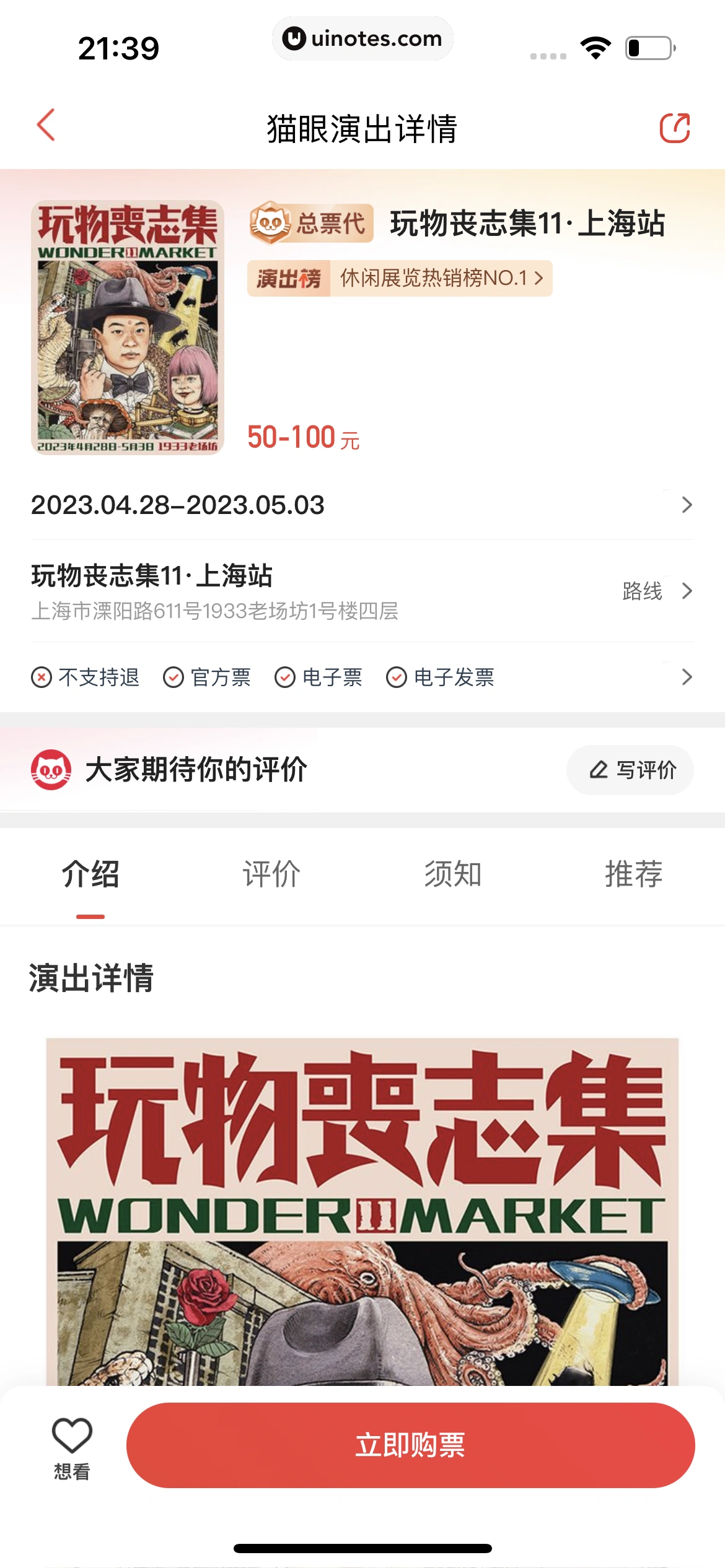Open the 路线 route chevron

pos(685,592)
